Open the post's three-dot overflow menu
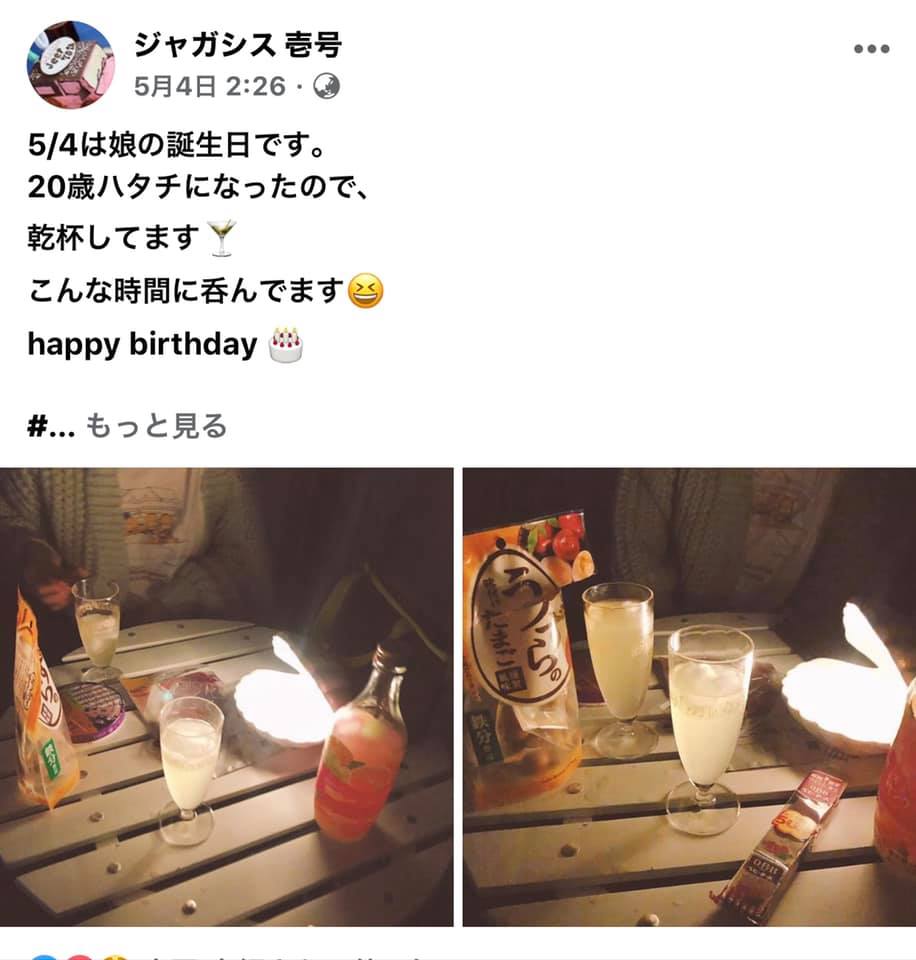 (871, 49)
